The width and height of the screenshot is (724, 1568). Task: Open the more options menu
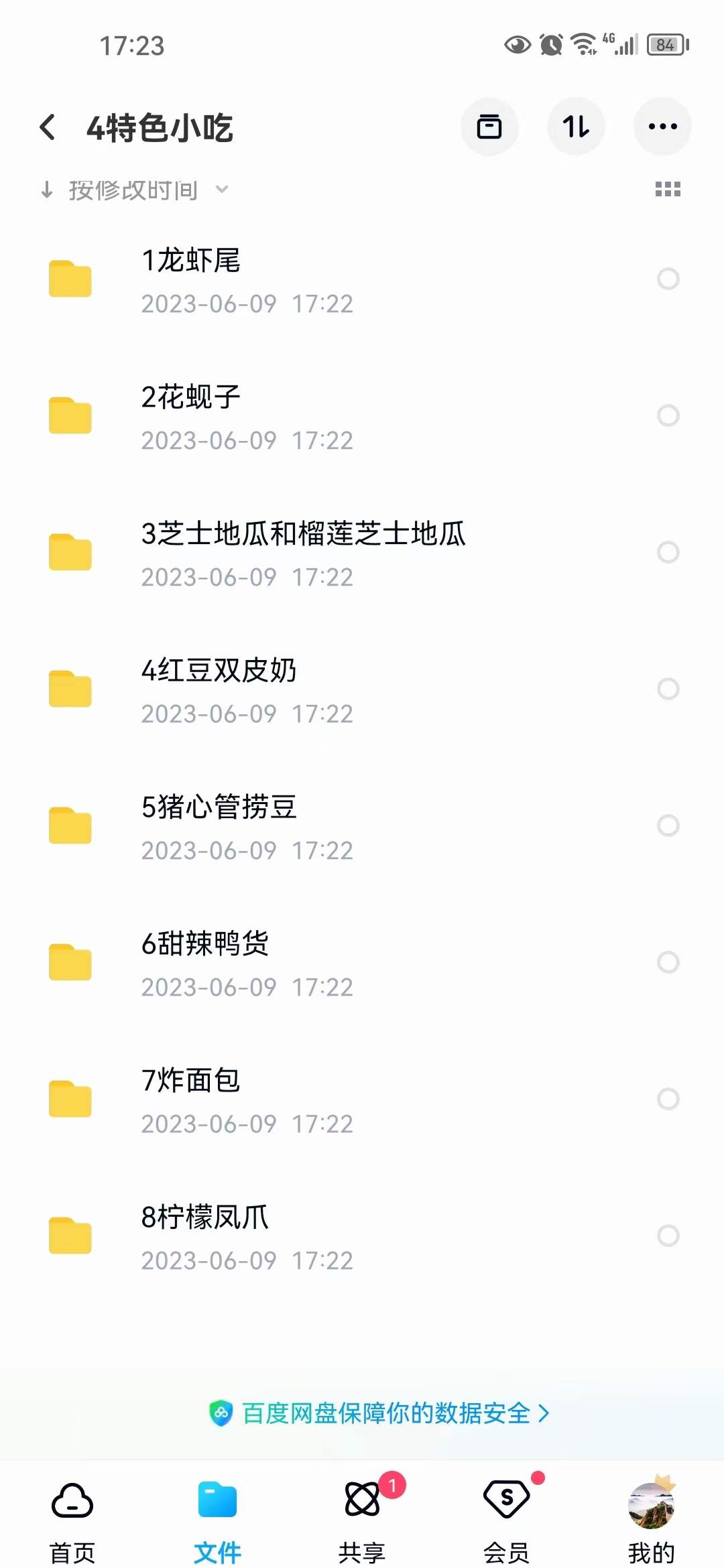[662, 127]
